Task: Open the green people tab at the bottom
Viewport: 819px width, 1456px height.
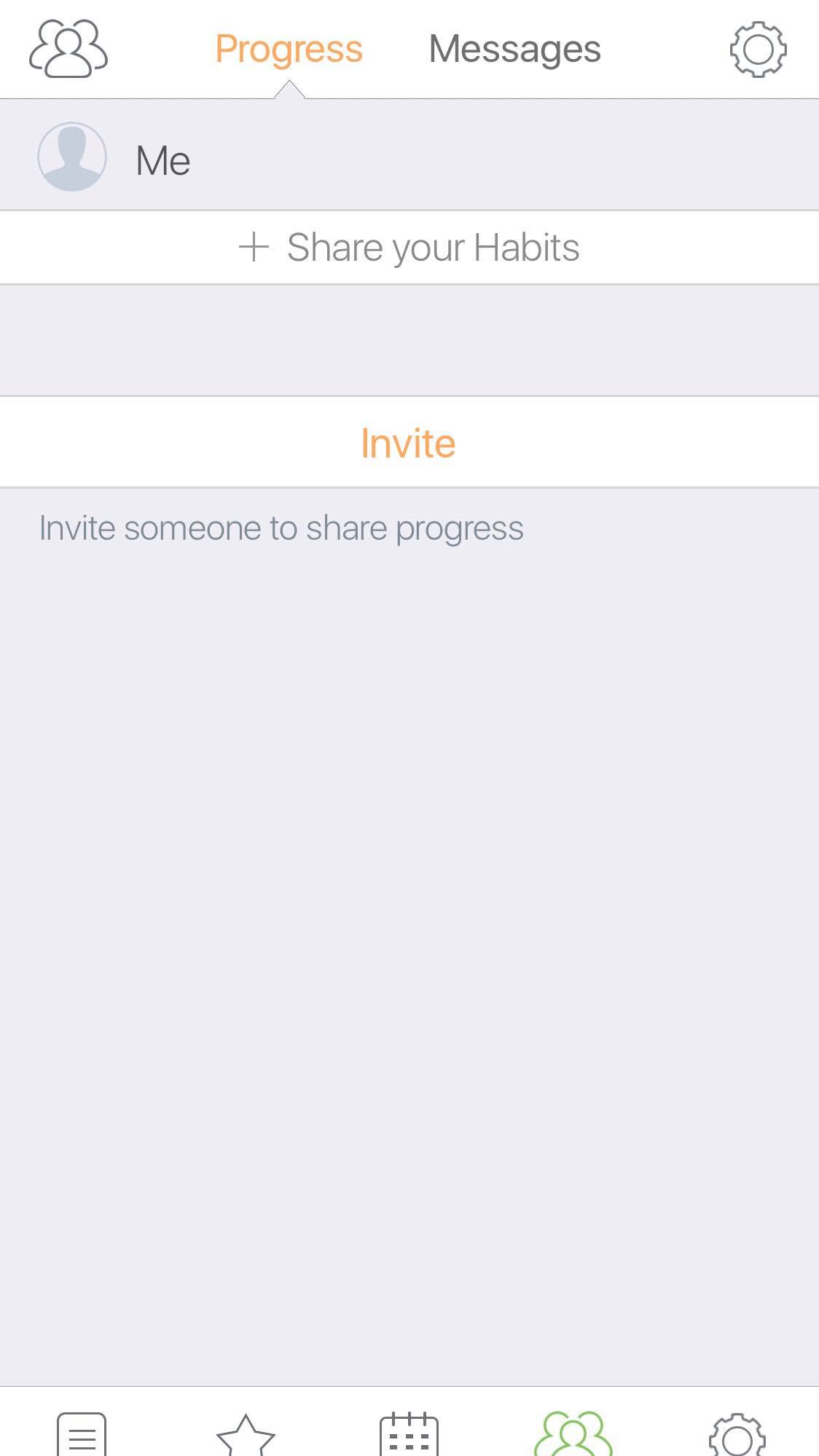Action: coord(573,1433)
